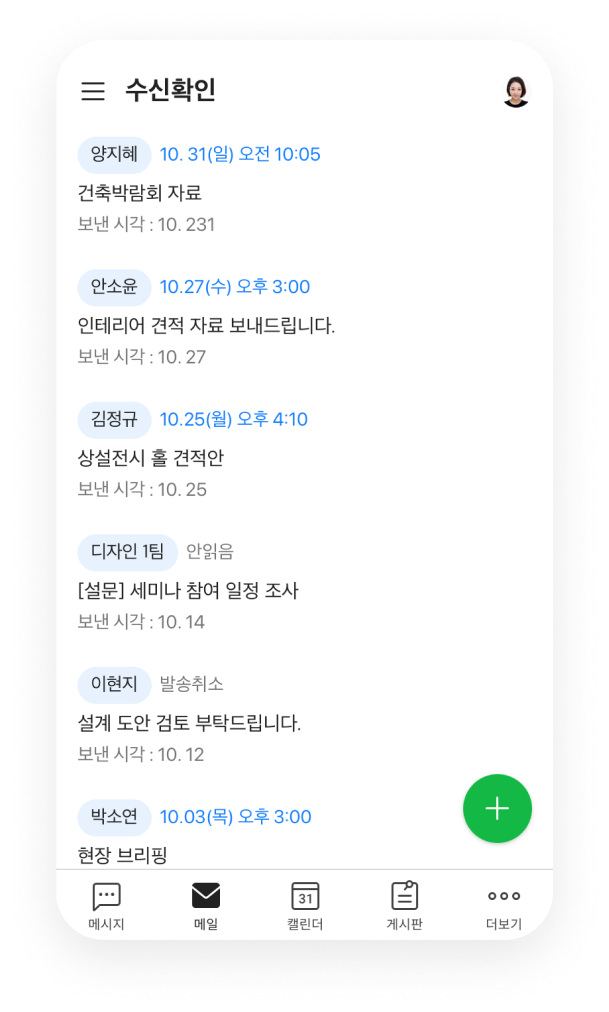Open 설계 도안 검토 mail from 이현지
The width and height of the screenshot is (609, 1012).
tap(189, 722)
